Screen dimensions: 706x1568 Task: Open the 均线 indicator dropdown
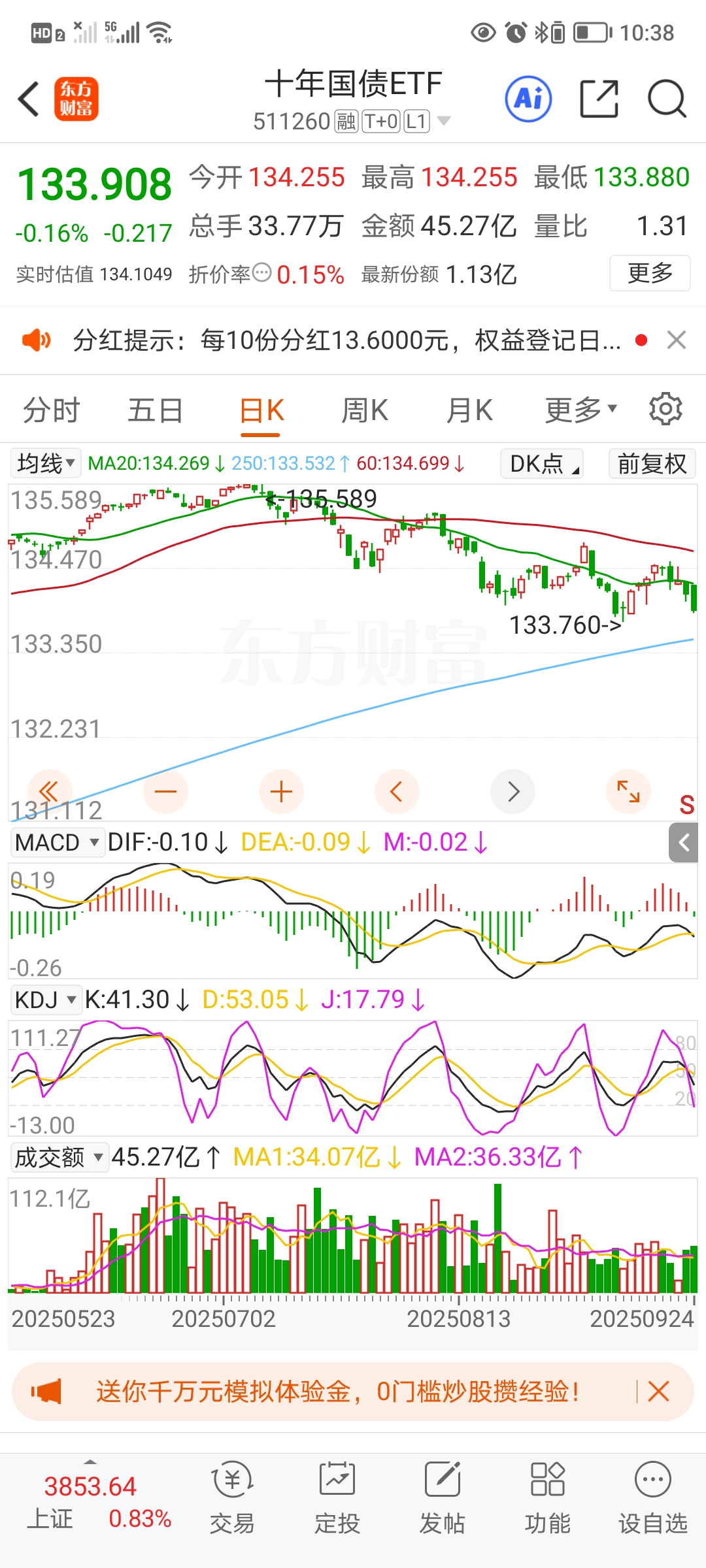tap(46, 463)
